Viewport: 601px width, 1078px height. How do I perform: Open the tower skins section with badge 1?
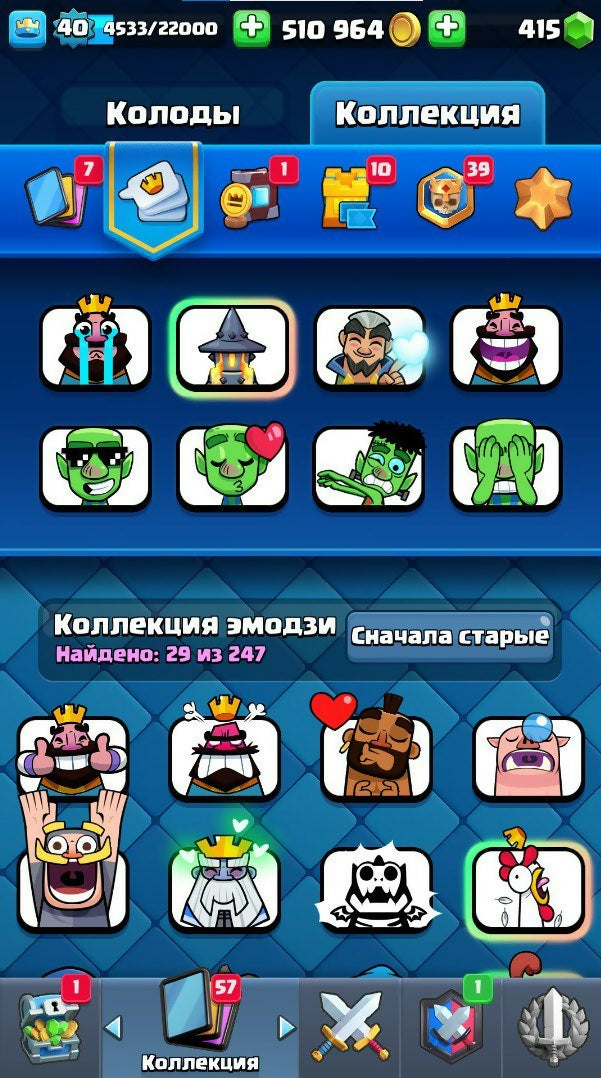(x=252, y=199)
